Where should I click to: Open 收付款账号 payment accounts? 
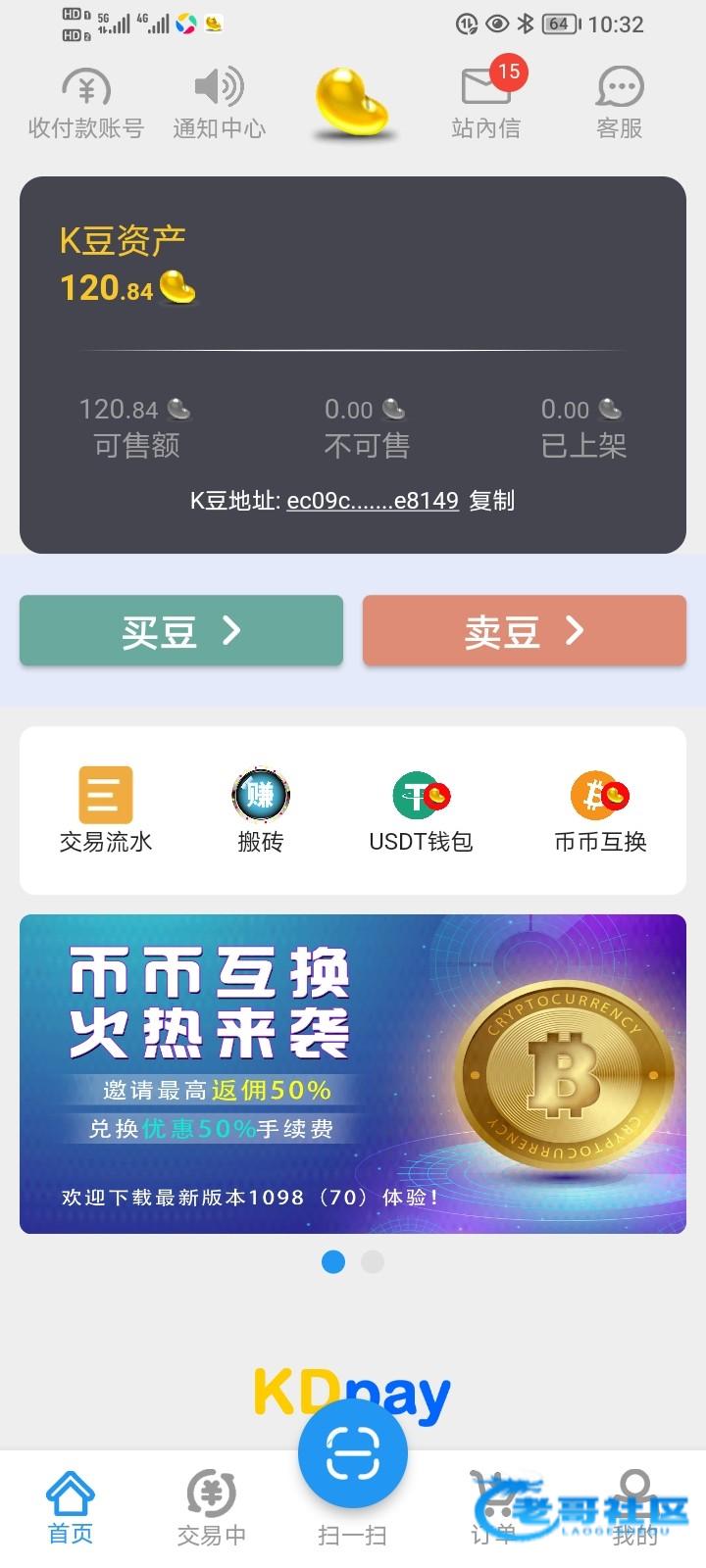[x=86, y=103]
